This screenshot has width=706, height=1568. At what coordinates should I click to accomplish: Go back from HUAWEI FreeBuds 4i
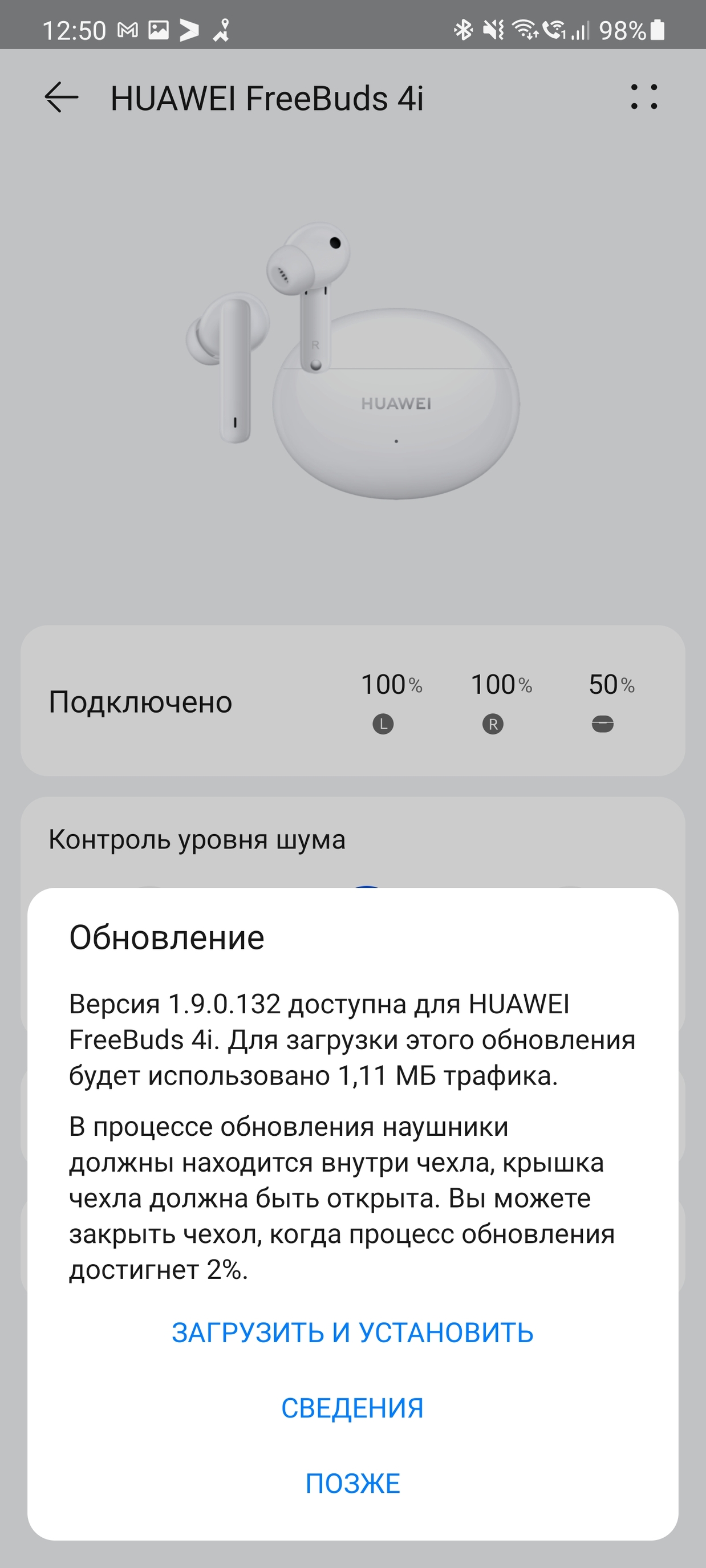[62, 98]
